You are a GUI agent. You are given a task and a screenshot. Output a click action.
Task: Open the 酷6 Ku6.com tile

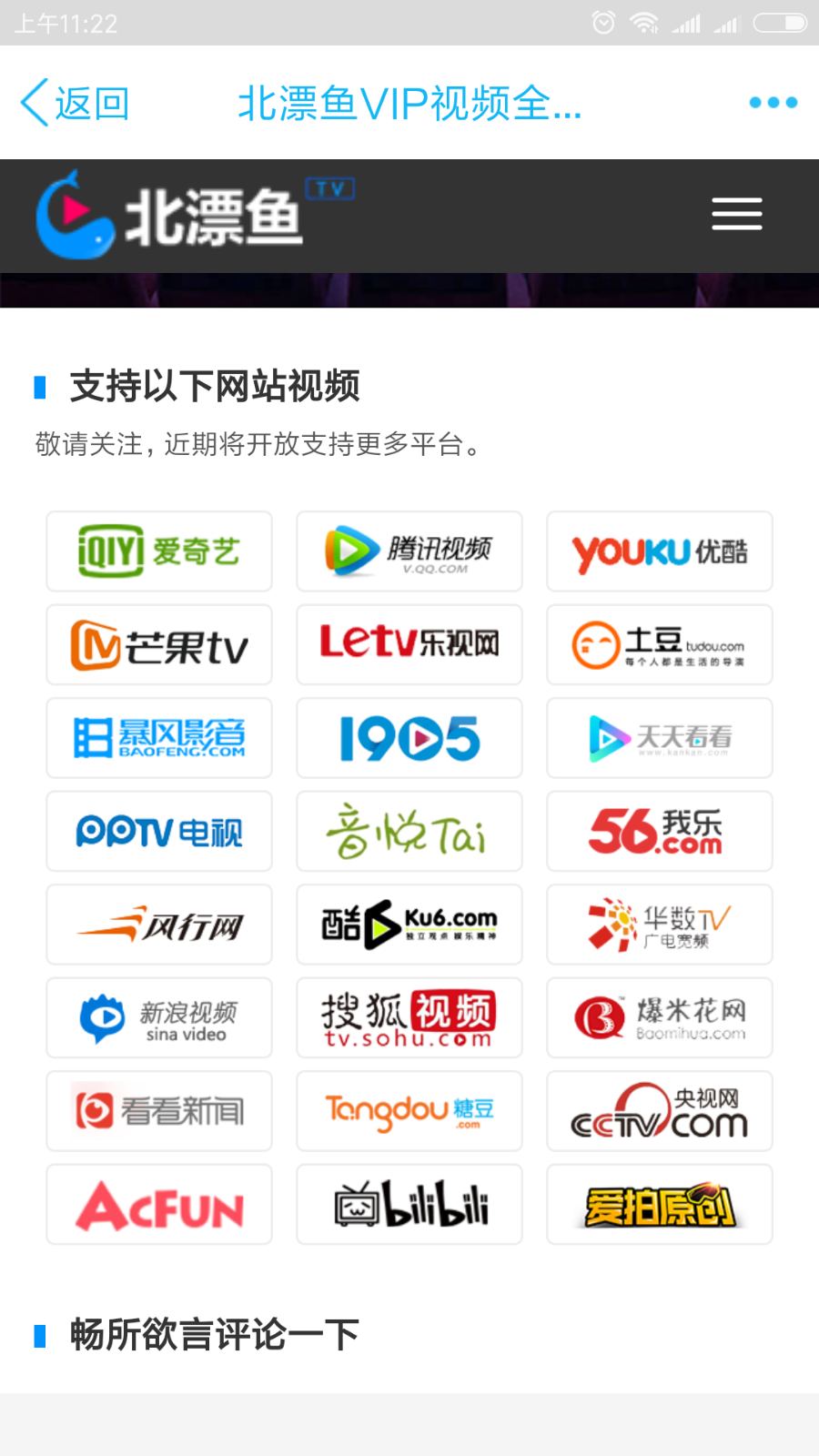[409, 925]
